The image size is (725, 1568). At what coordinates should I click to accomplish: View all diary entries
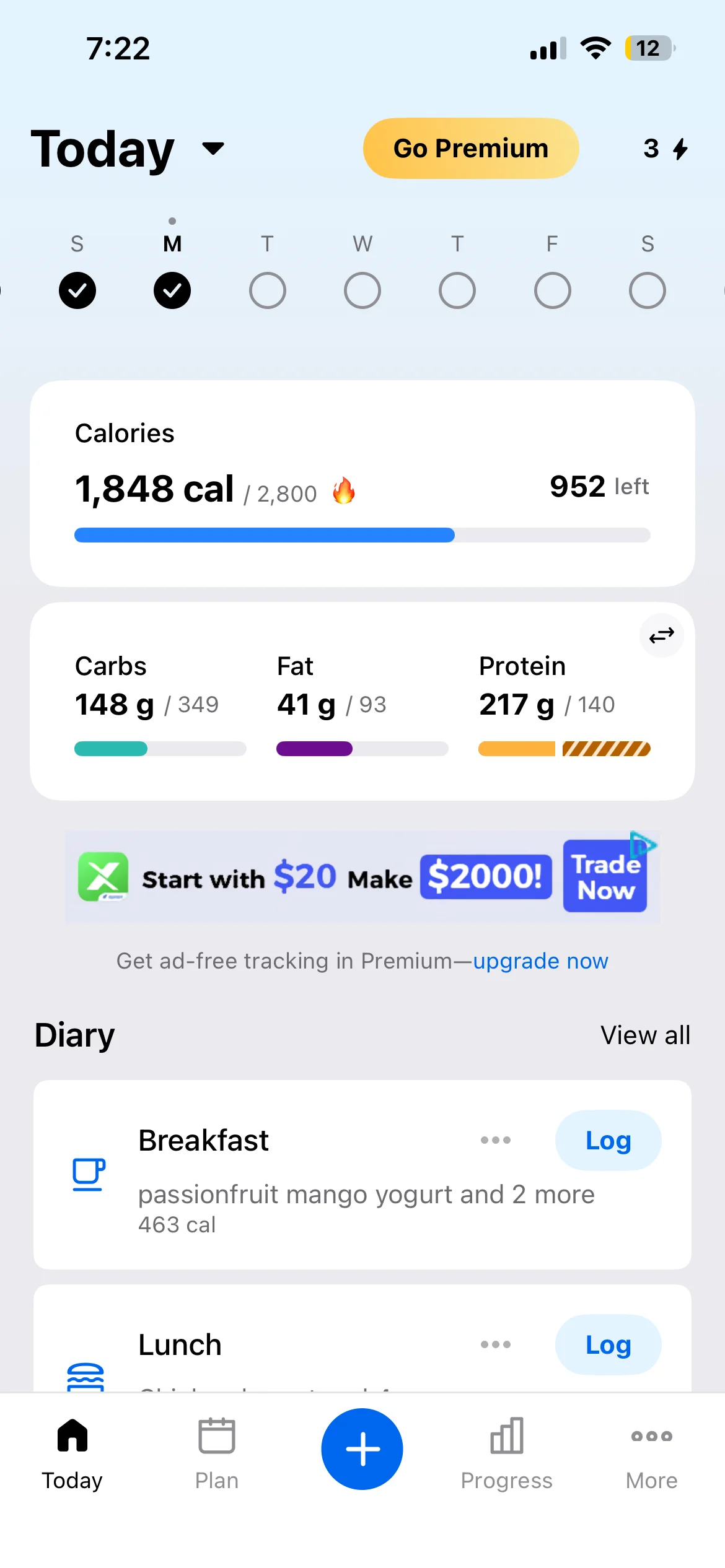pyautogui.click(x=644, y=1035)
